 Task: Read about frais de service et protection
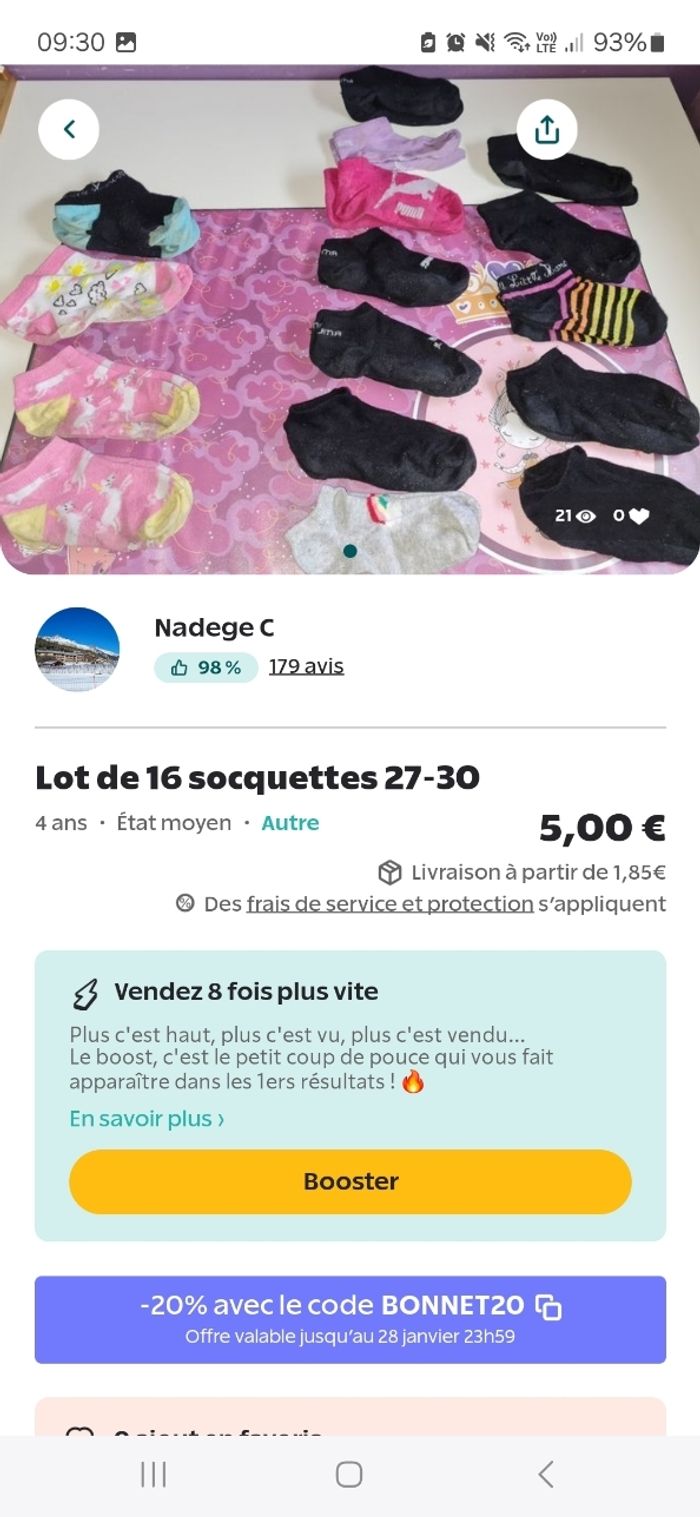pyautogui.click(x=389, y=904)
